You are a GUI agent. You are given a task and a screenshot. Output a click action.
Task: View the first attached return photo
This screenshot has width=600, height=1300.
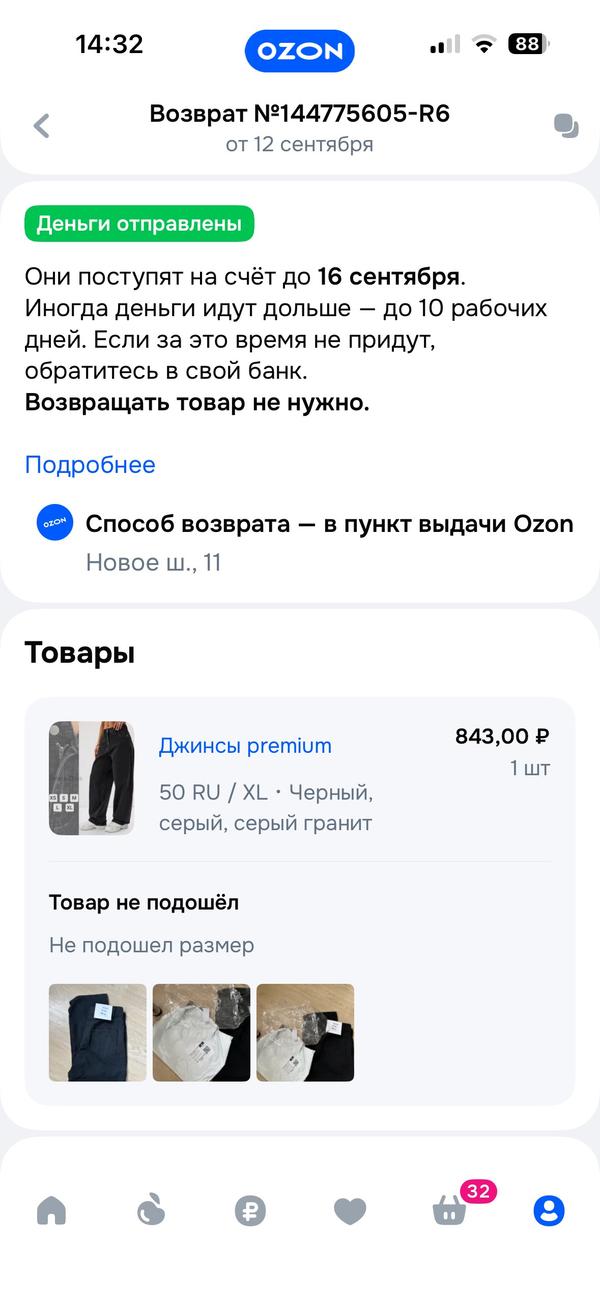click(98, 1033)
